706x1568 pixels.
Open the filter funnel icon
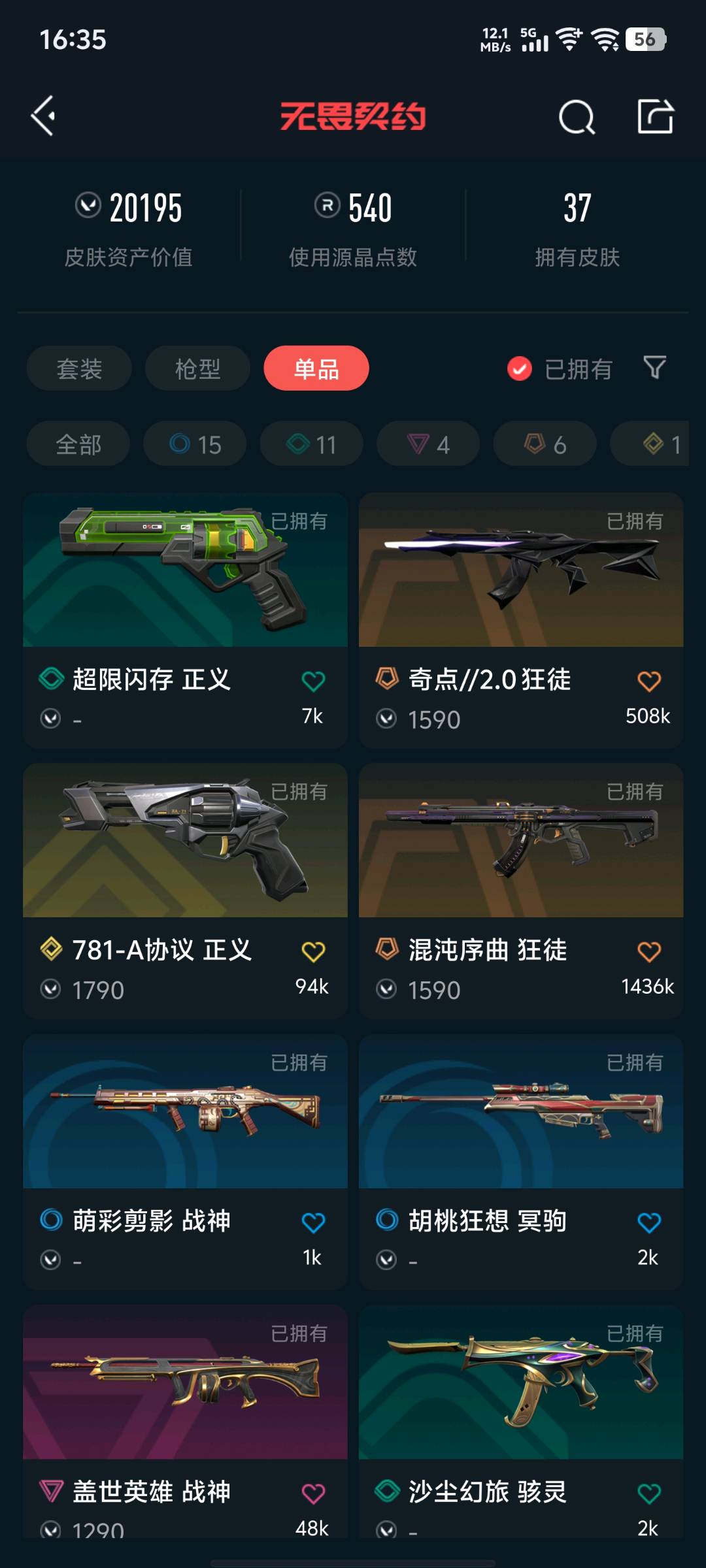click(654, 368)
